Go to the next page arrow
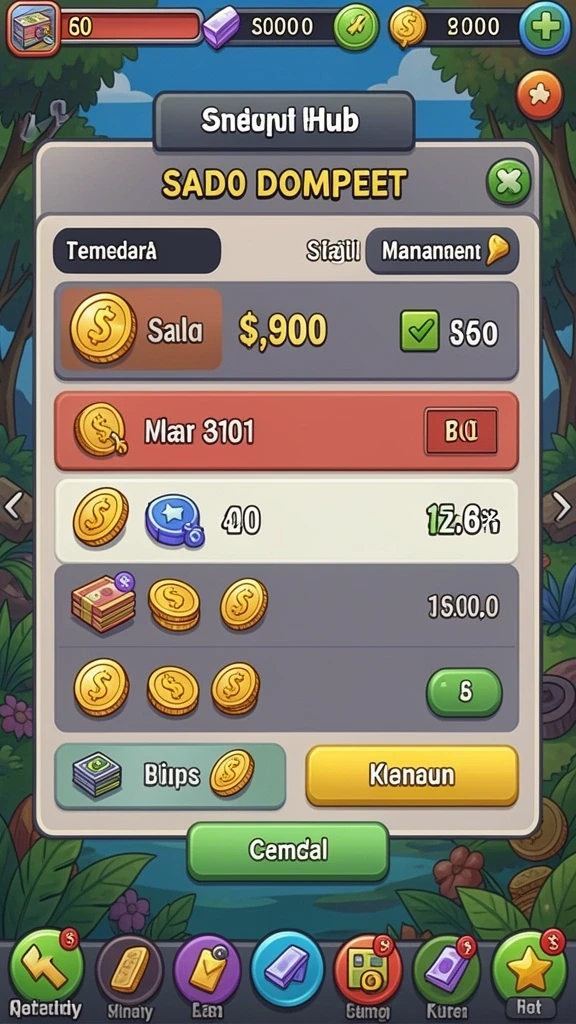Viewport: 576px width, 1024px height. click(x=562, y=507)
